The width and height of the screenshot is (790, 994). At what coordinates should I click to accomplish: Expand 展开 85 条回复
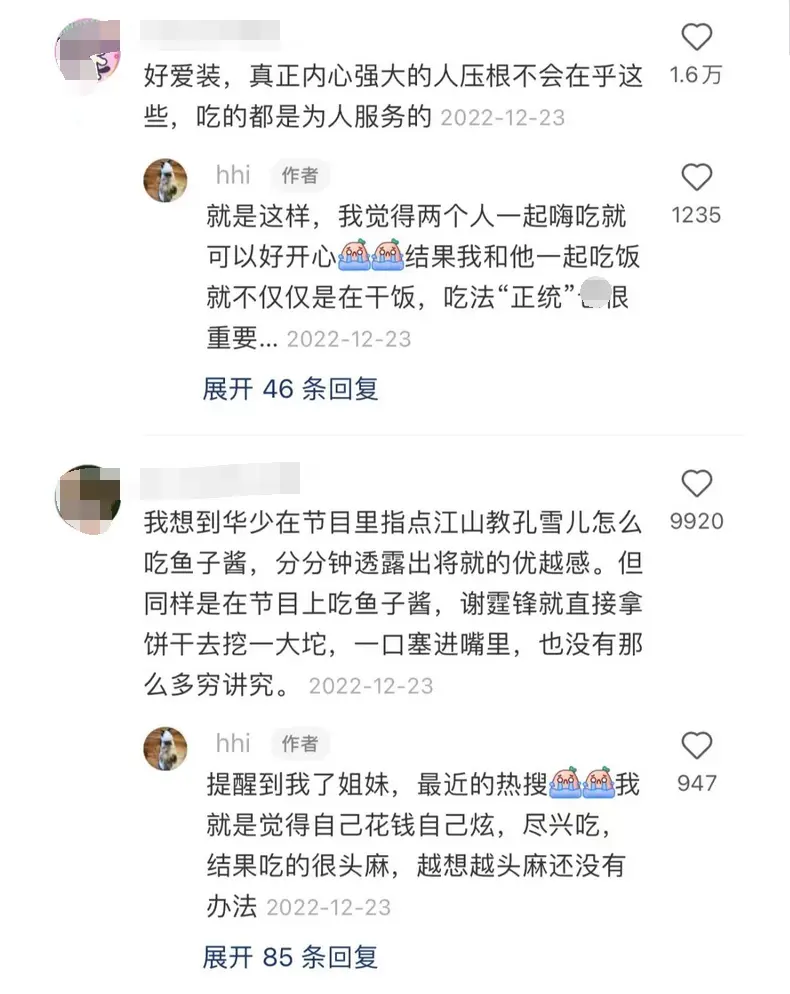291,957
